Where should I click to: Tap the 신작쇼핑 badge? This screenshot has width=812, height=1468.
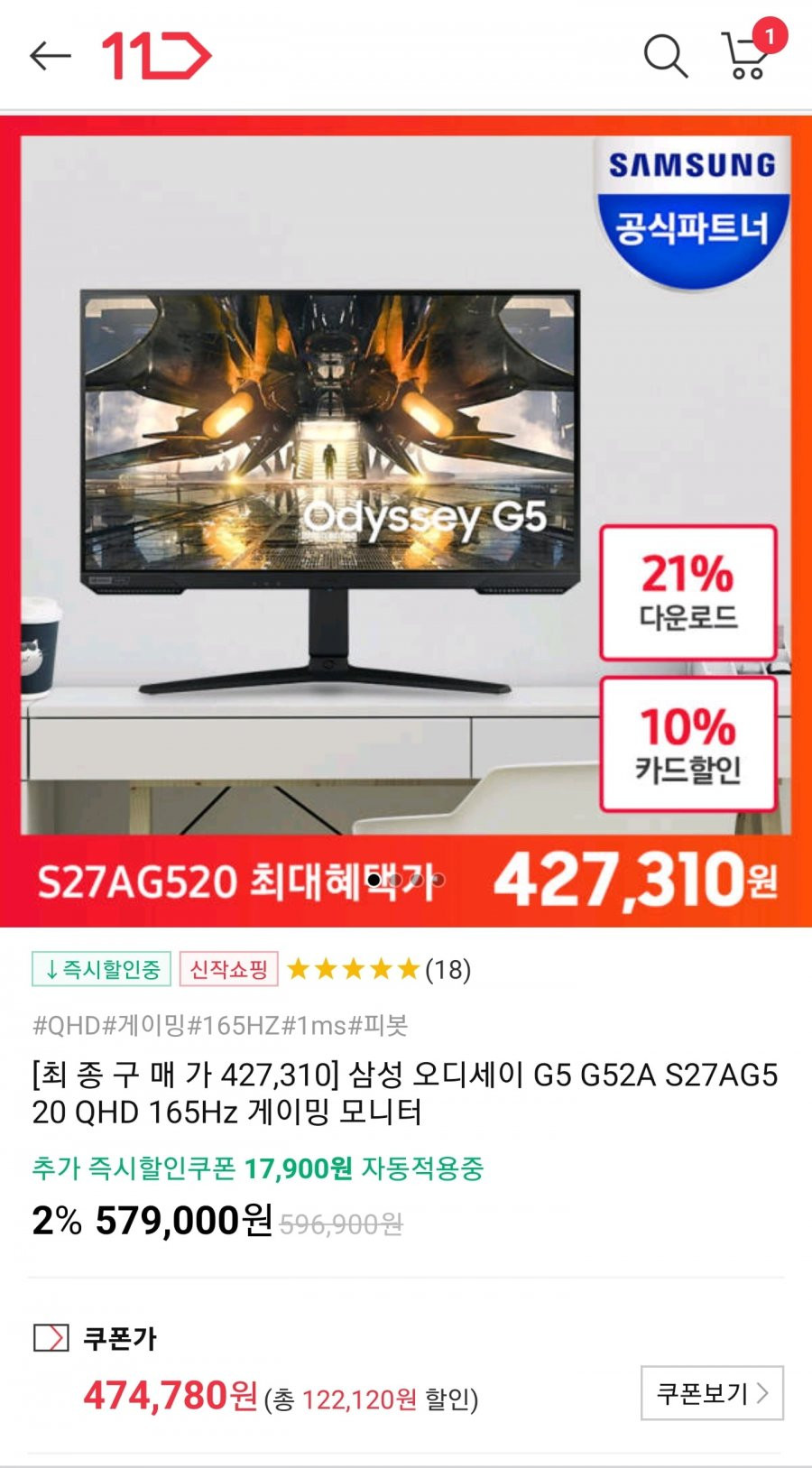click(229, 970)
